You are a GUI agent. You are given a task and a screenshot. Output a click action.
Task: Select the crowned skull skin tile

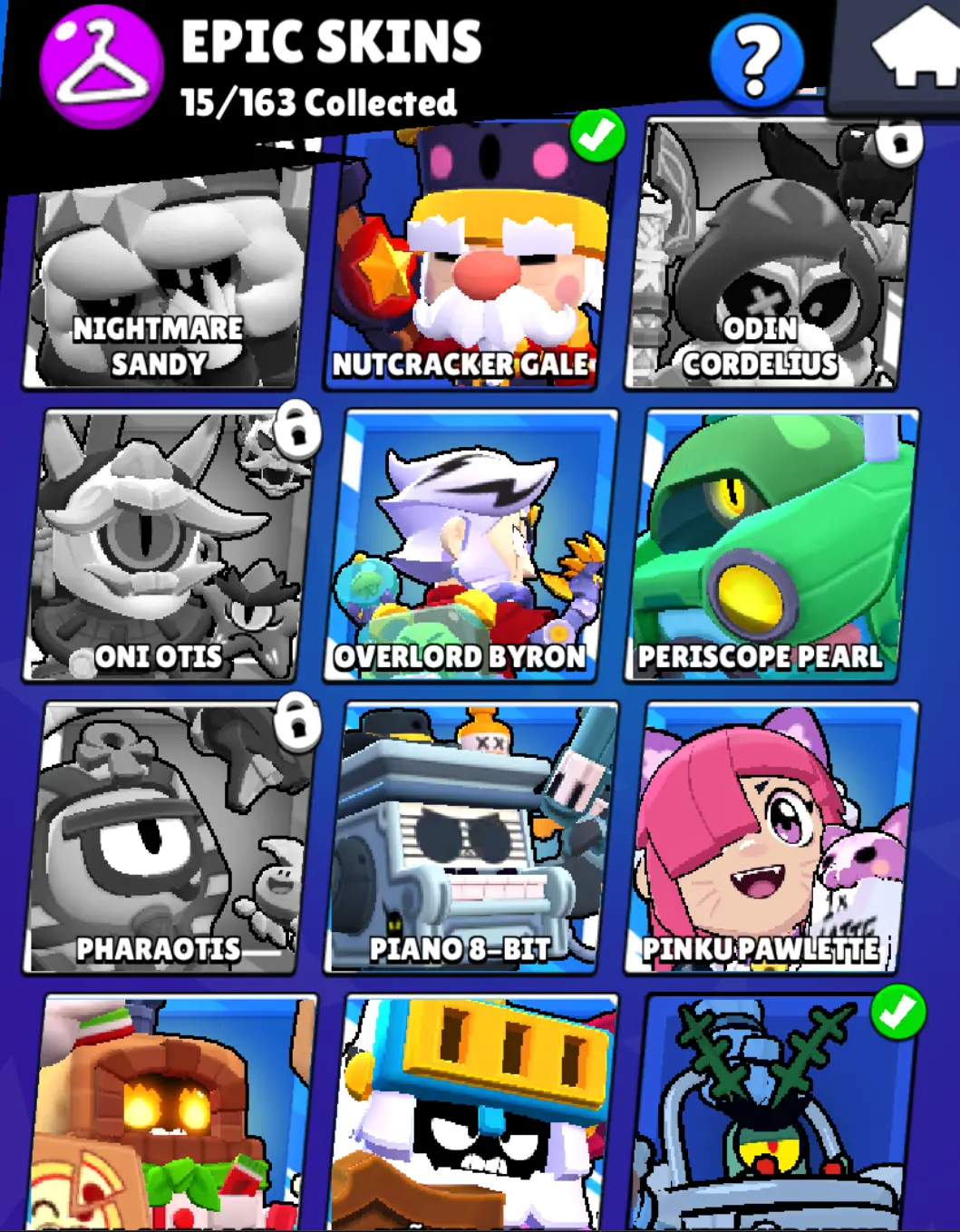point(471,1115)
